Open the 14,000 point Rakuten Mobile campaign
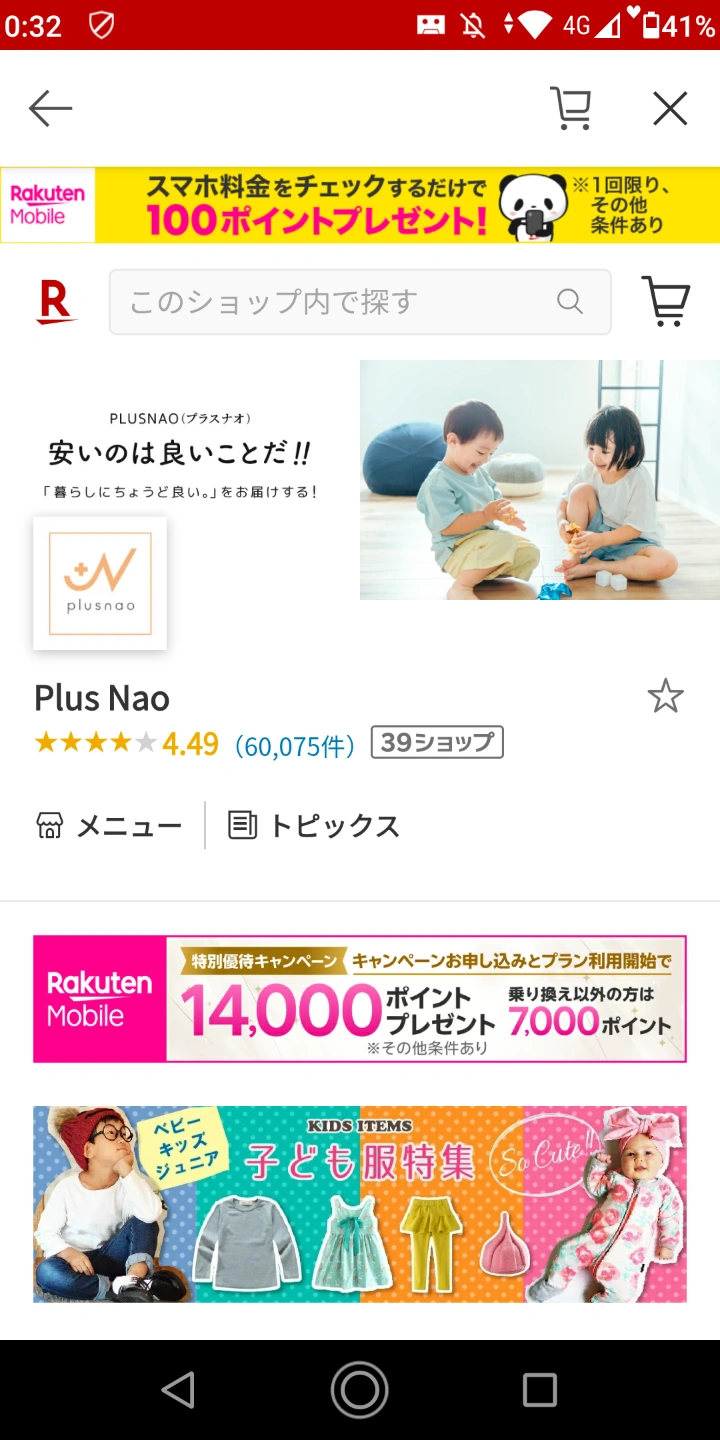720x1440 pixels. coord(360,998)
